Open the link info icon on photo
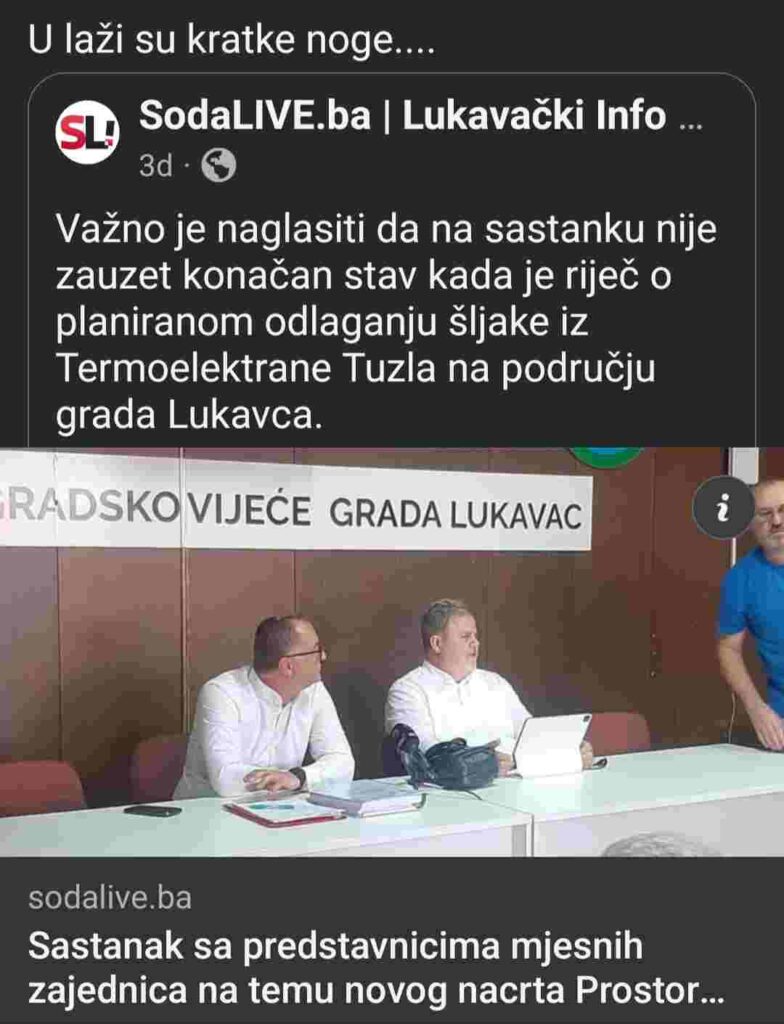Viewport: 784px width, 1024px height. pos(724,511)
